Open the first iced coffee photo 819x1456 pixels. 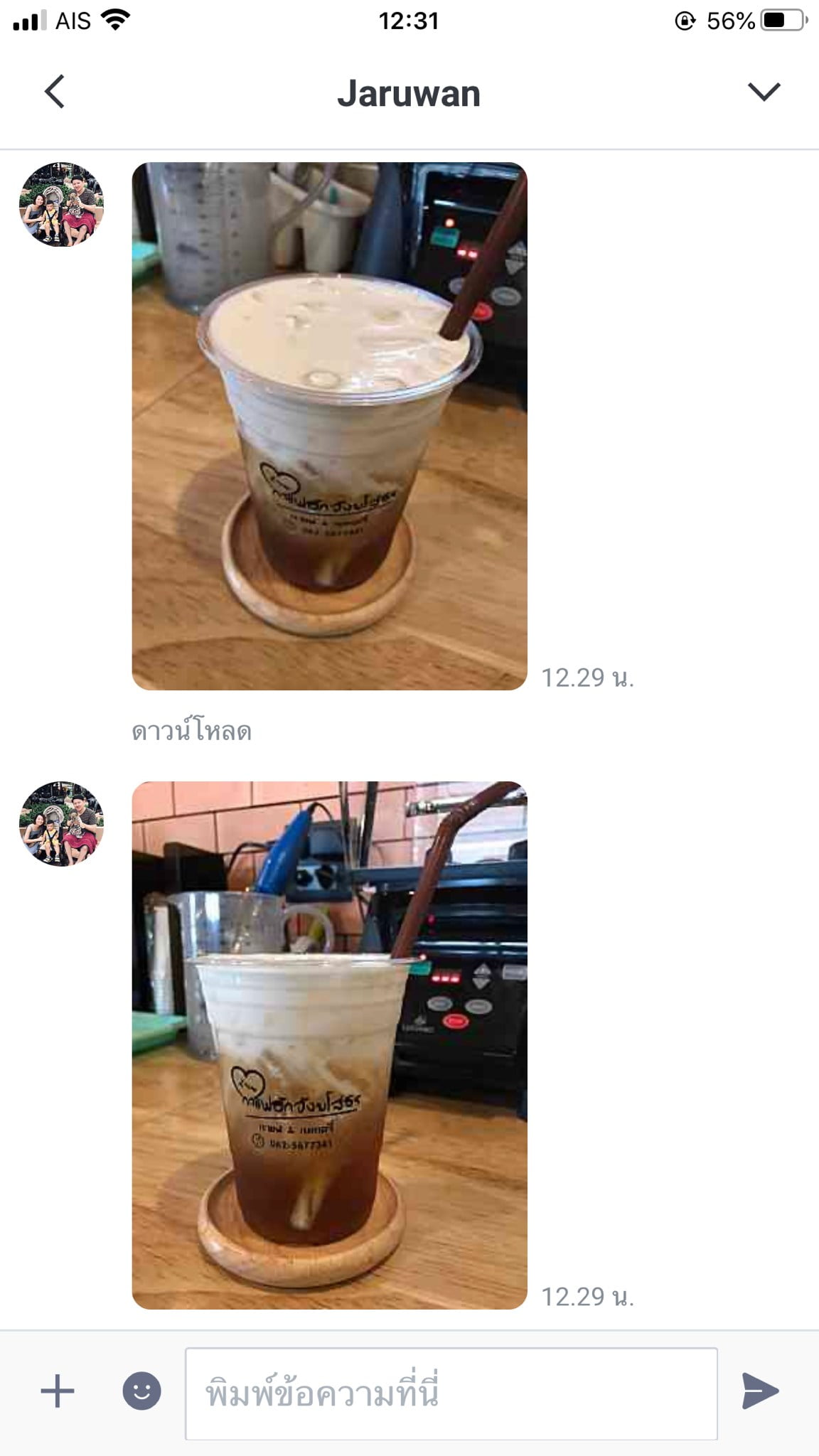(329, 426)
